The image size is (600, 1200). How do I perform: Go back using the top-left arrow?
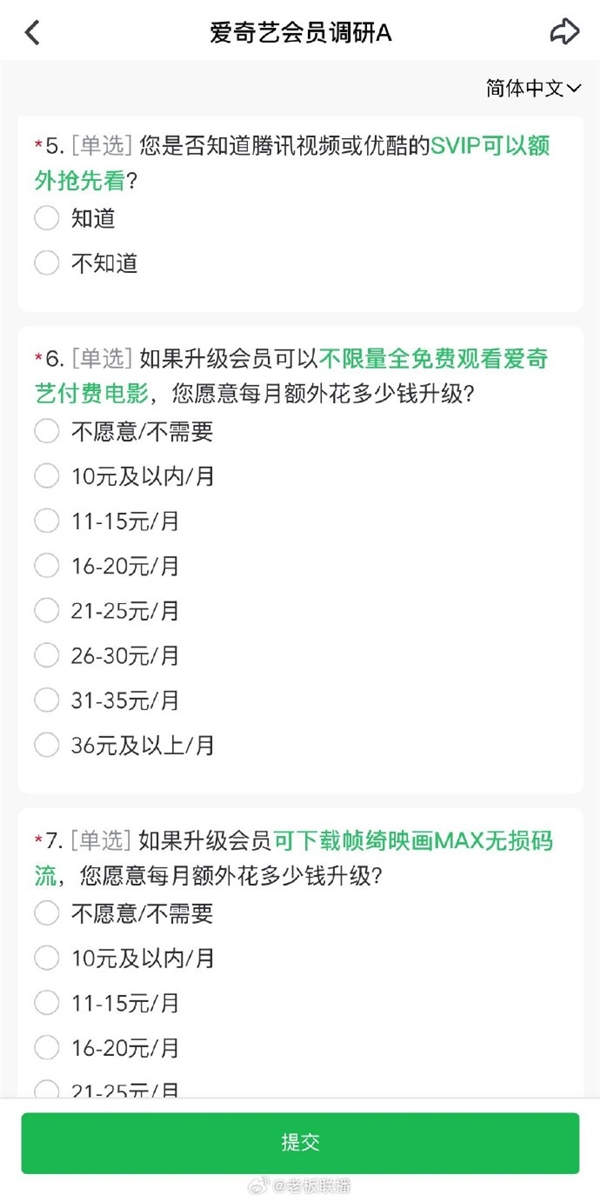click(x=32, y=32)
